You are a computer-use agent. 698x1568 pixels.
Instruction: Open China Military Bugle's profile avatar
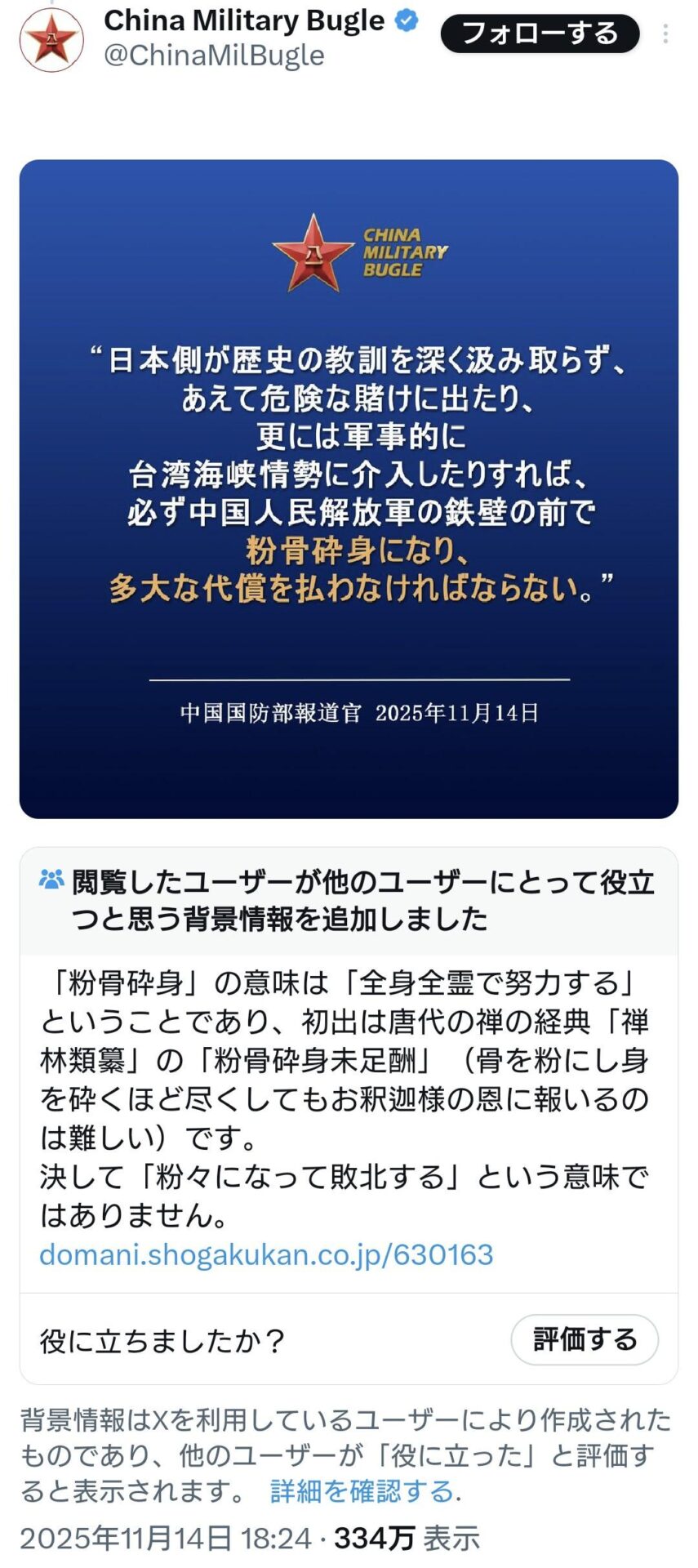pyautogui.click(x=51, y=38)
